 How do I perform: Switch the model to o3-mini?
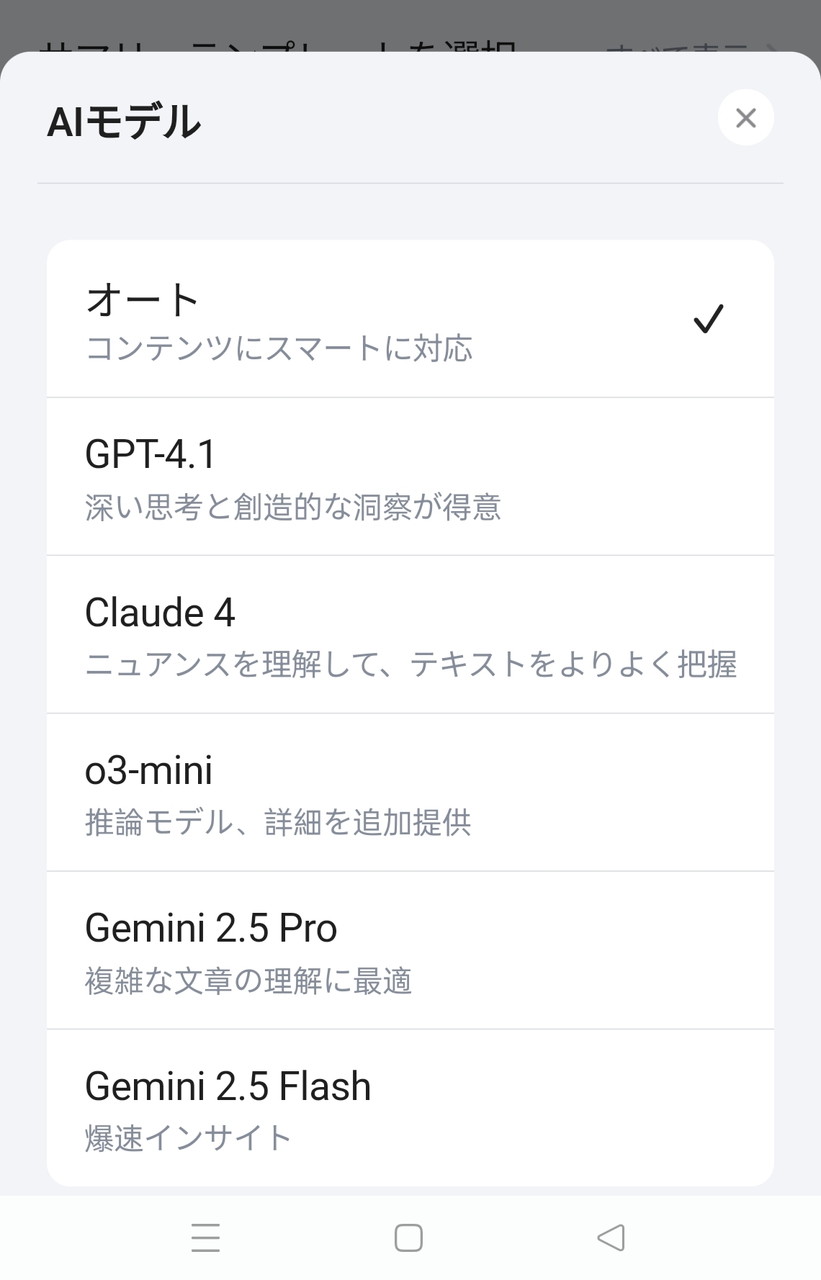coord(410,793)
